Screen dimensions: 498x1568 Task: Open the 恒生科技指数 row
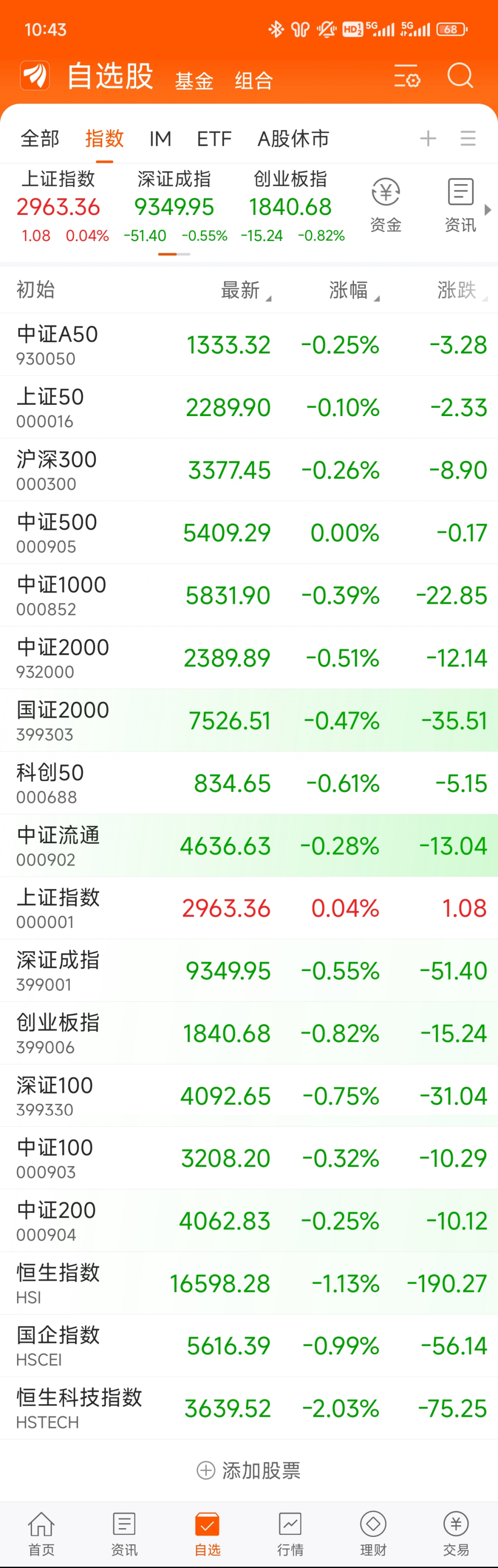[x=249, y=1408]
